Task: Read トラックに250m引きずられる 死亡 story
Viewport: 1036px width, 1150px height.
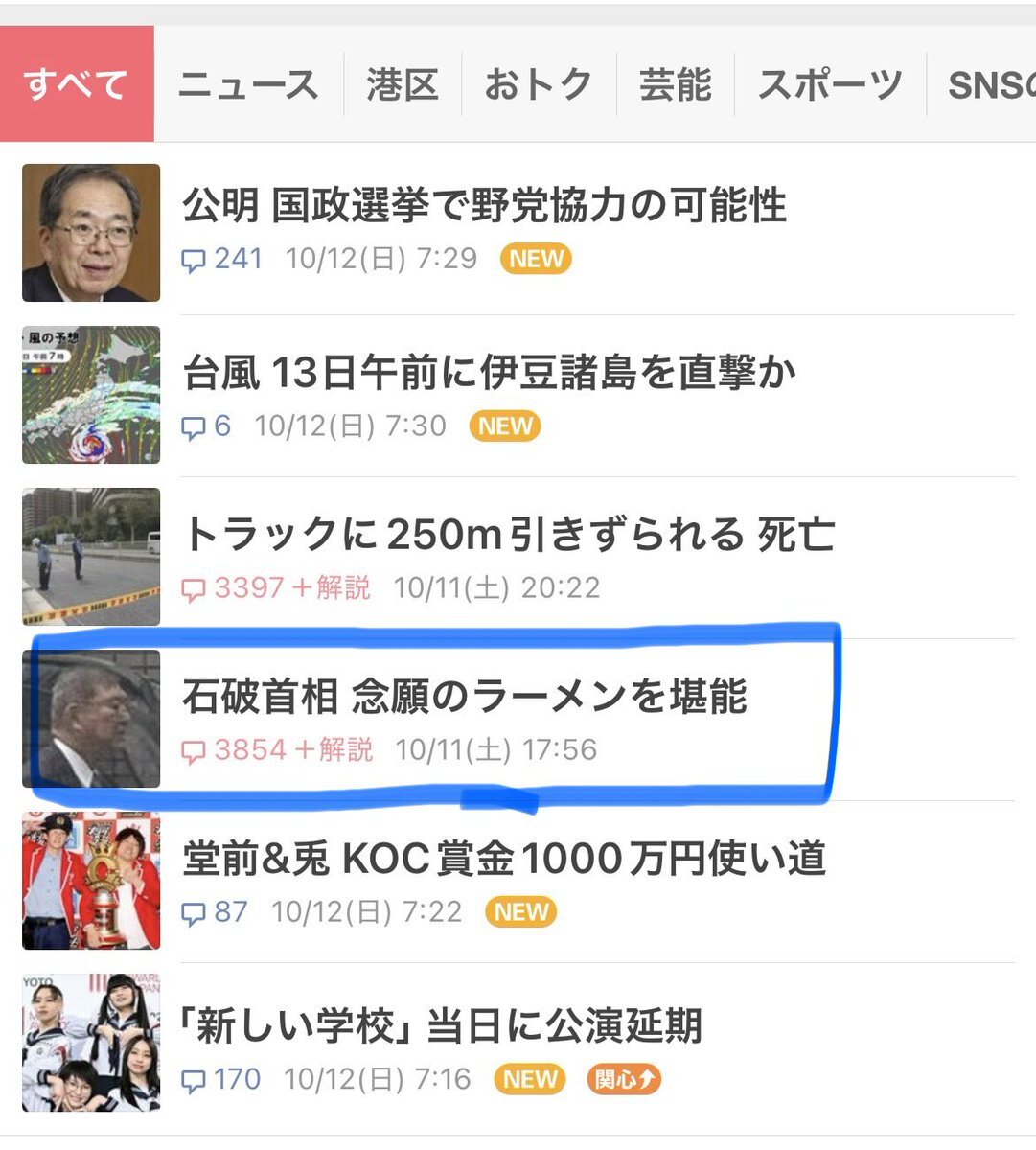Action: [508, 535]
